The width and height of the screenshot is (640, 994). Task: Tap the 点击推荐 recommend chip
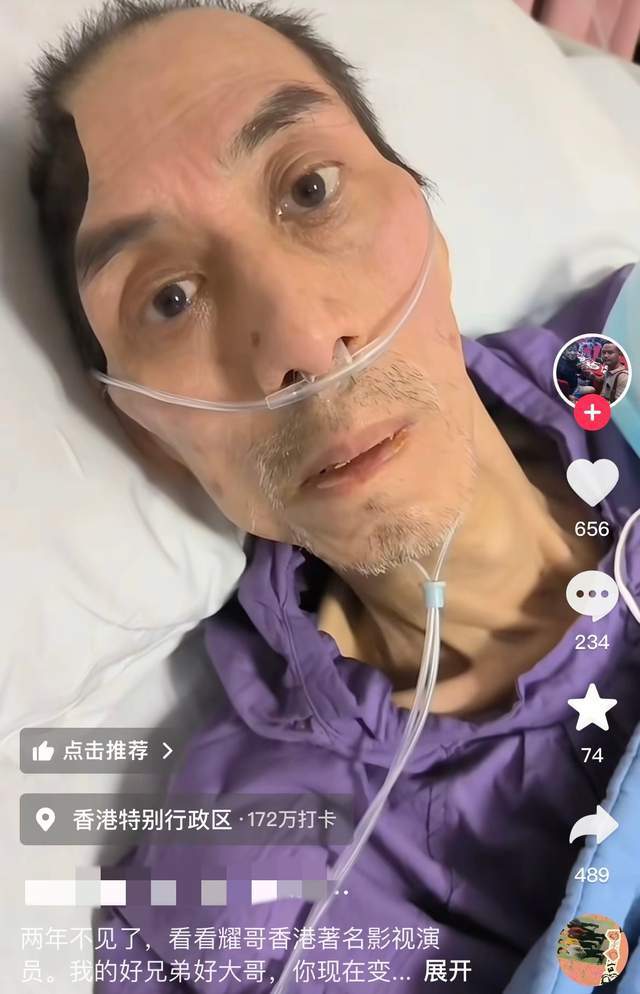tap(101, 750)
